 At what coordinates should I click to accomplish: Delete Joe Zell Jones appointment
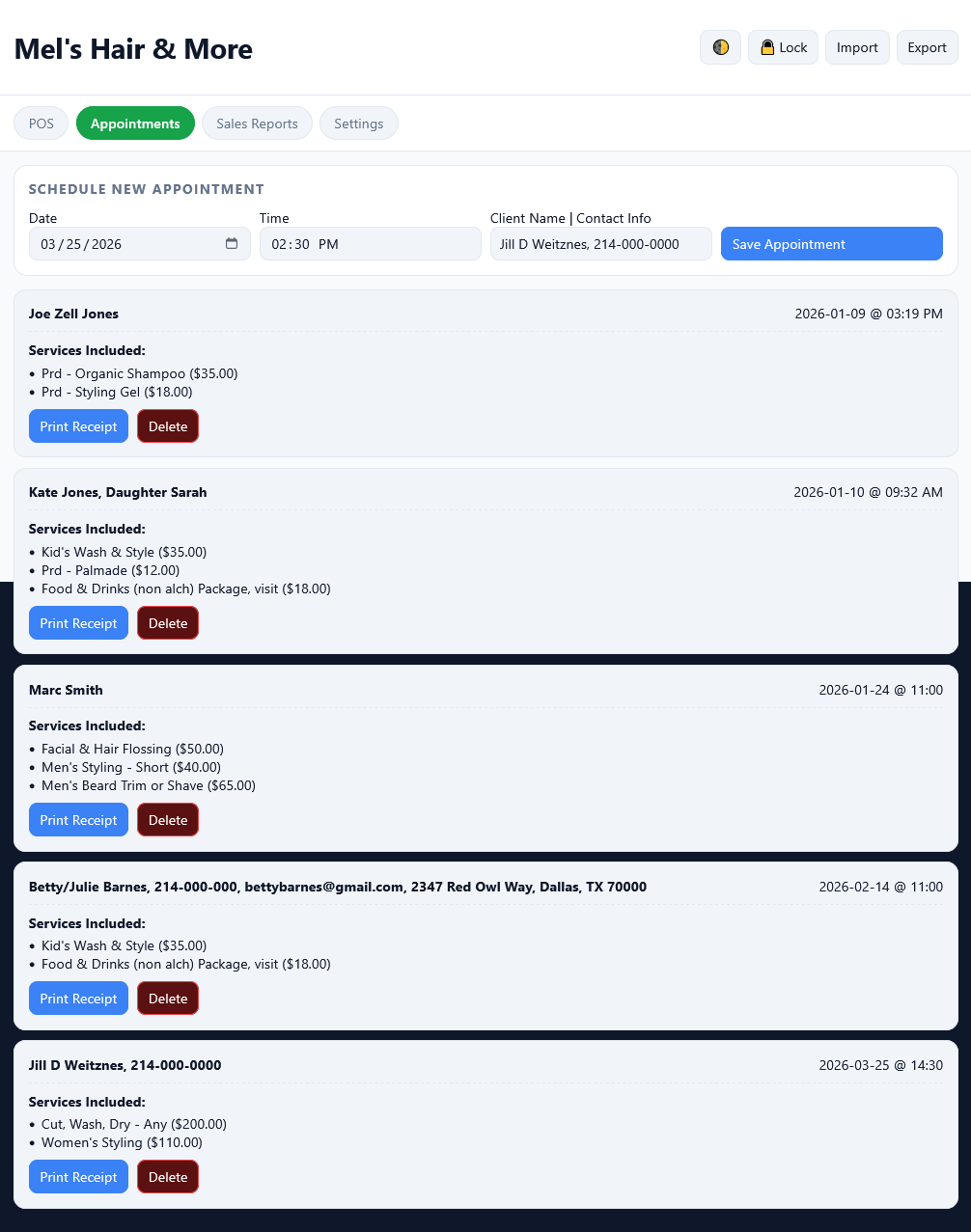[168, 426]
